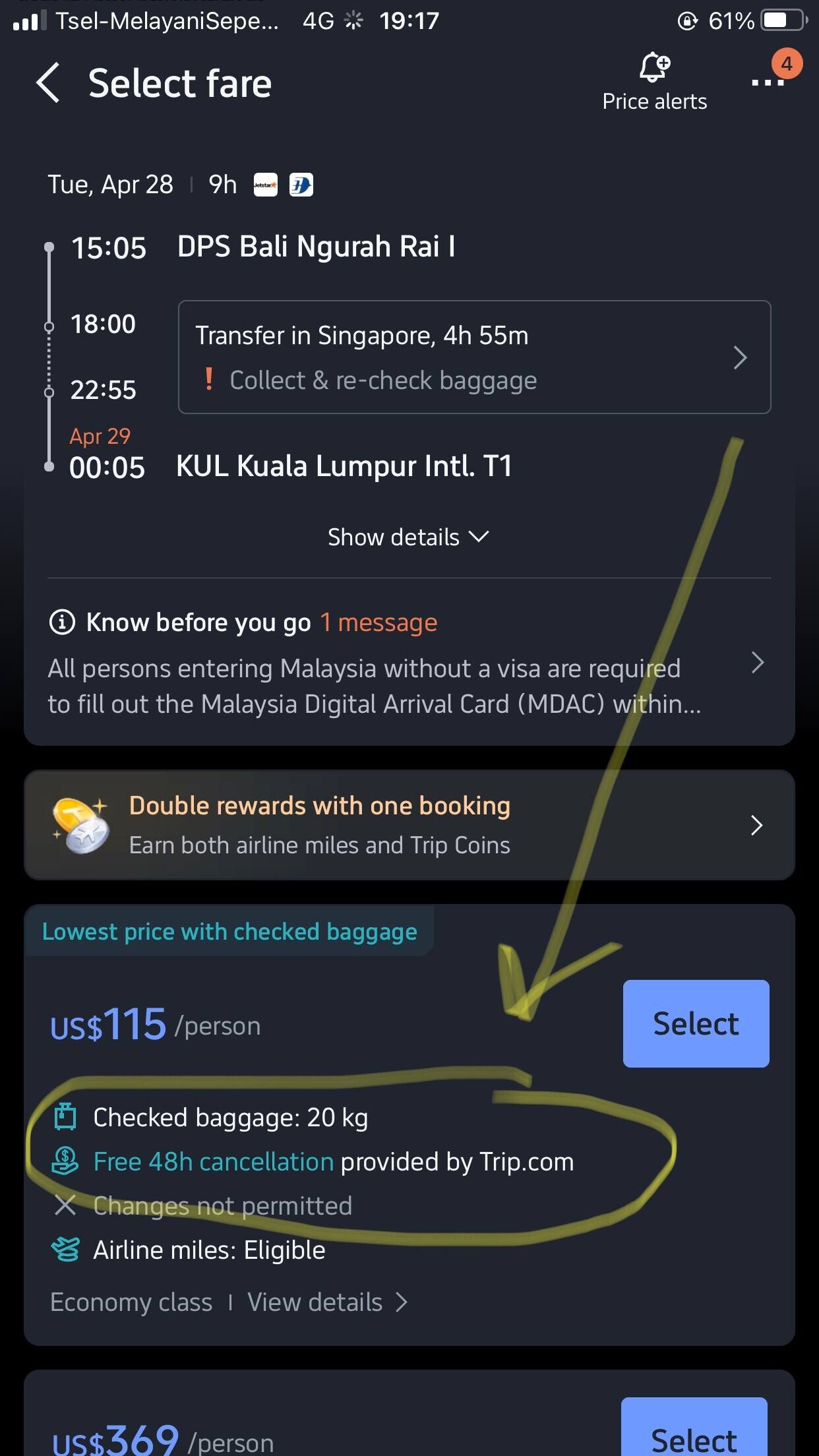Open the three-dot overflow menu

pyautogui.click(x=768, y=82)
